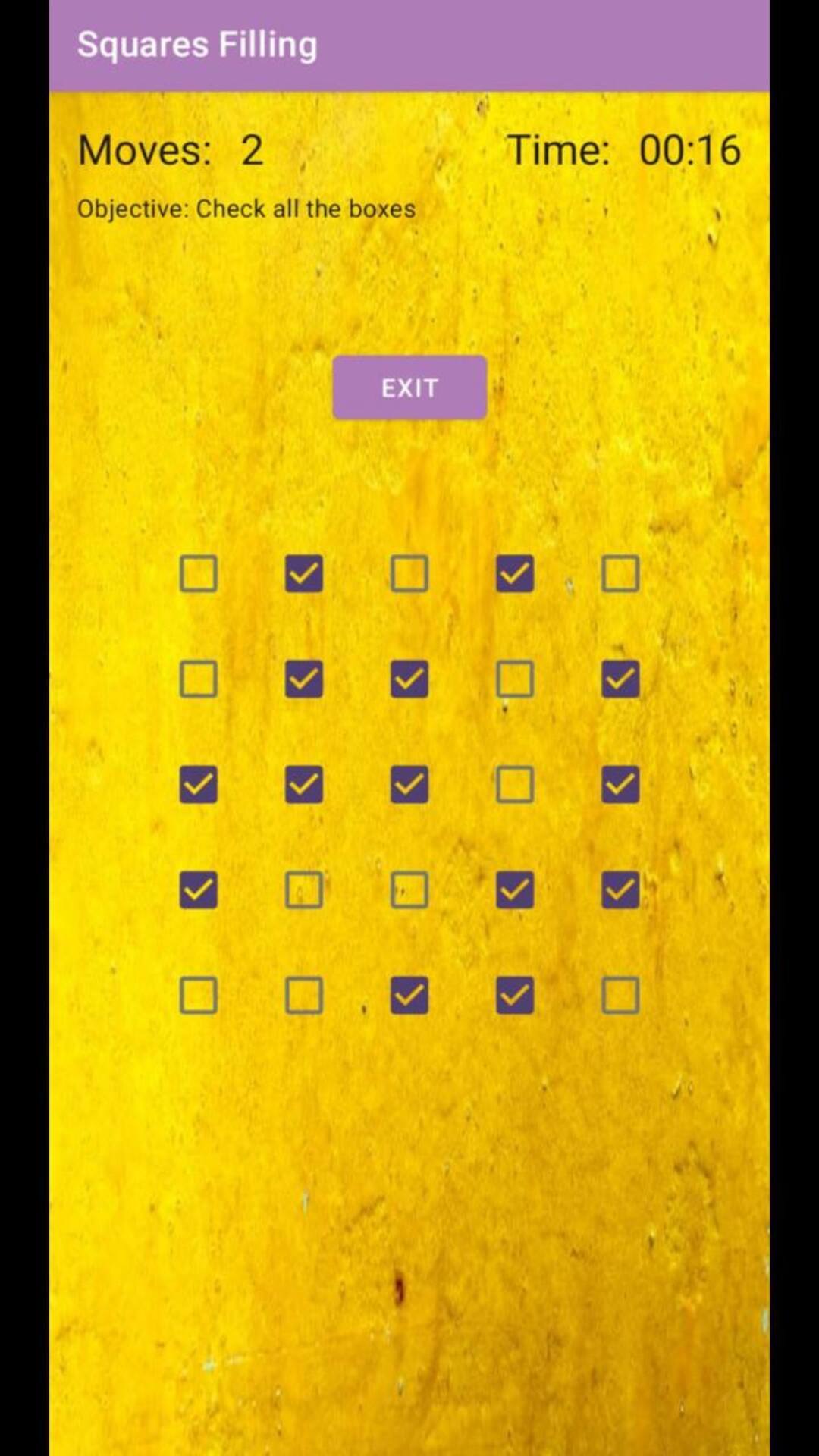The image size is (819, 1456).
Task: Check the first box in the second row
Action: (199, 679)
